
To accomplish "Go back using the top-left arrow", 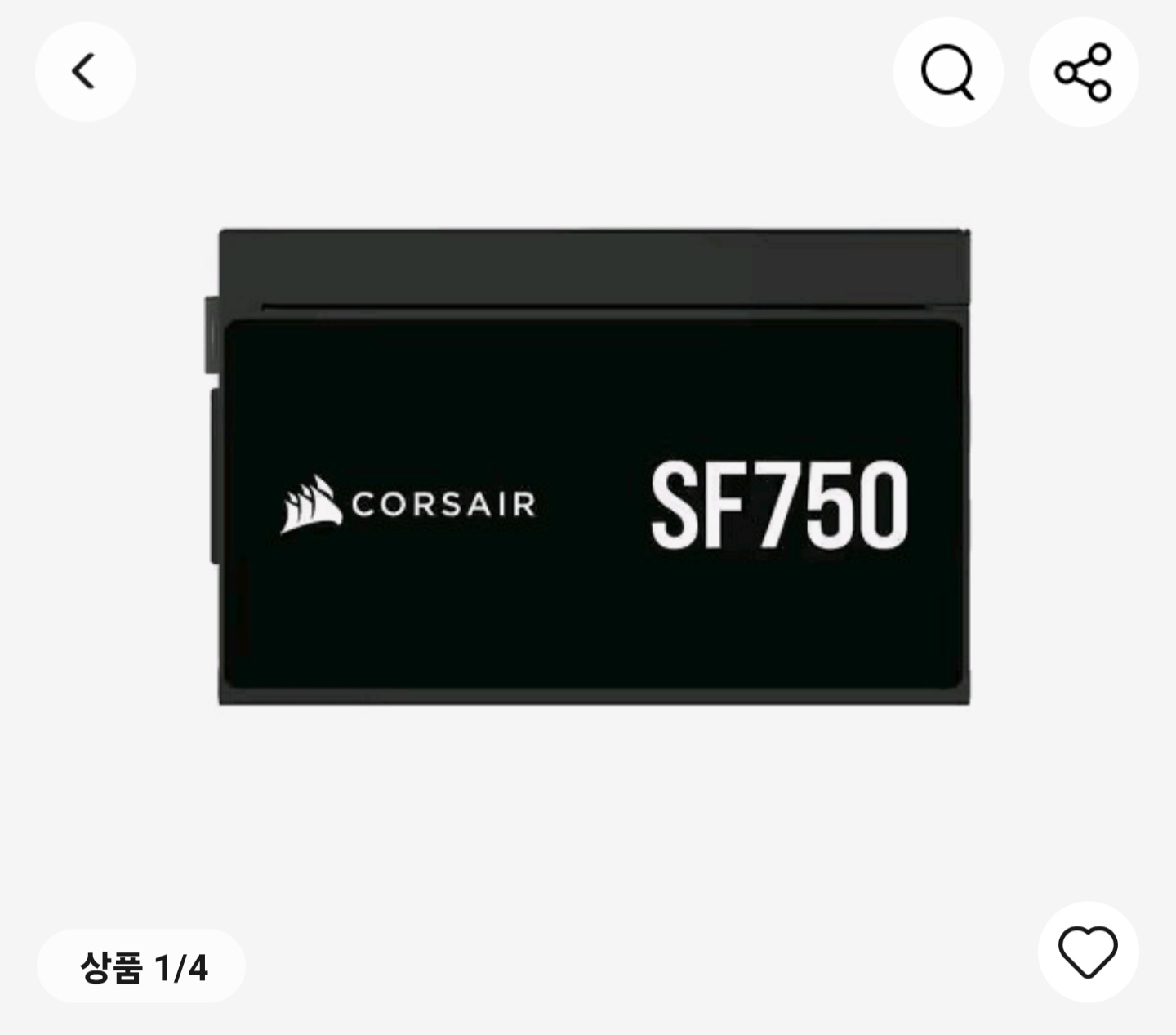I will pos(85,72).
